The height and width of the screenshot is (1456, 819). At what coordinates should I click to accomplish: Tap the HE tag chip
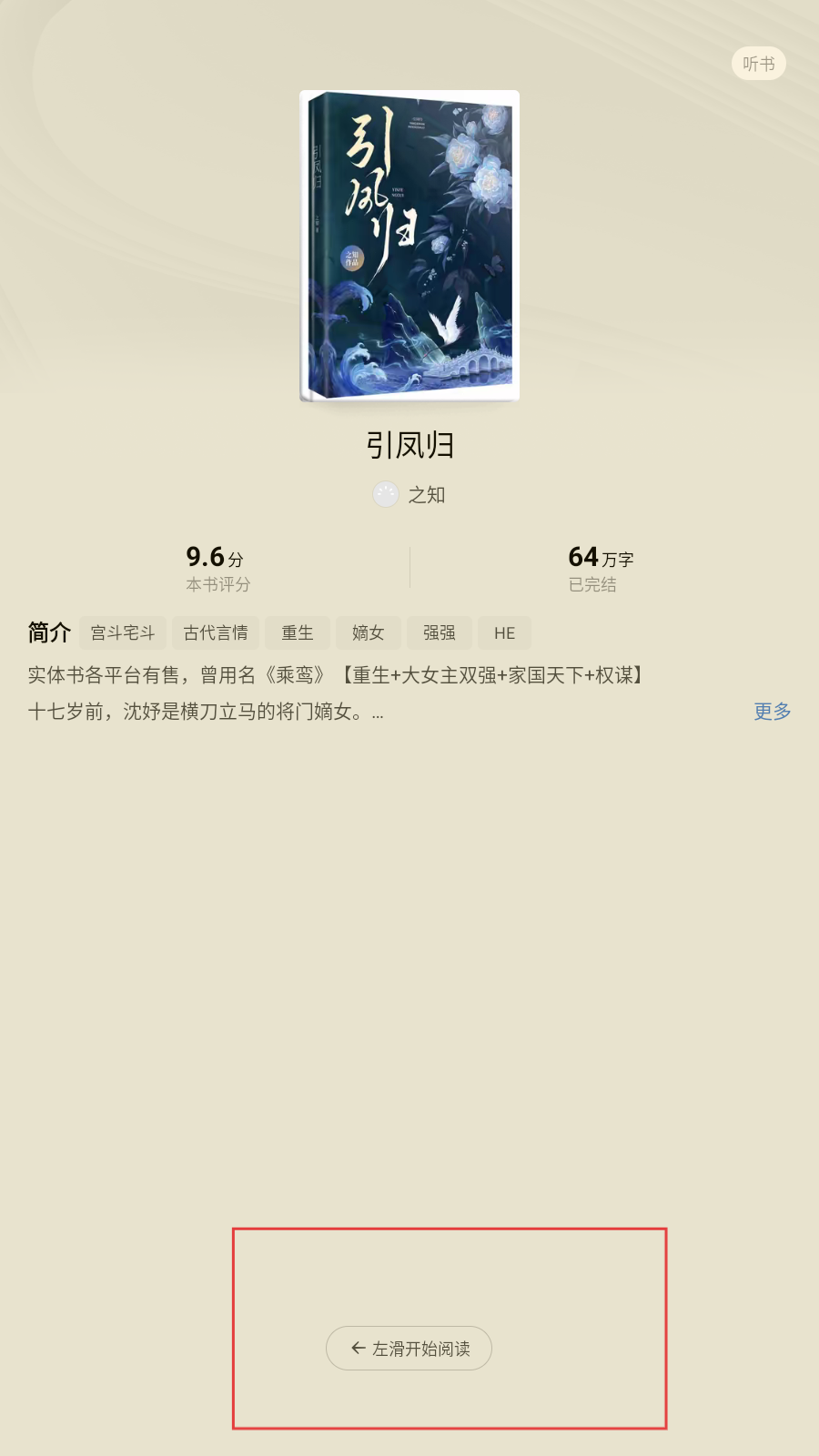[x=504, y=633]
